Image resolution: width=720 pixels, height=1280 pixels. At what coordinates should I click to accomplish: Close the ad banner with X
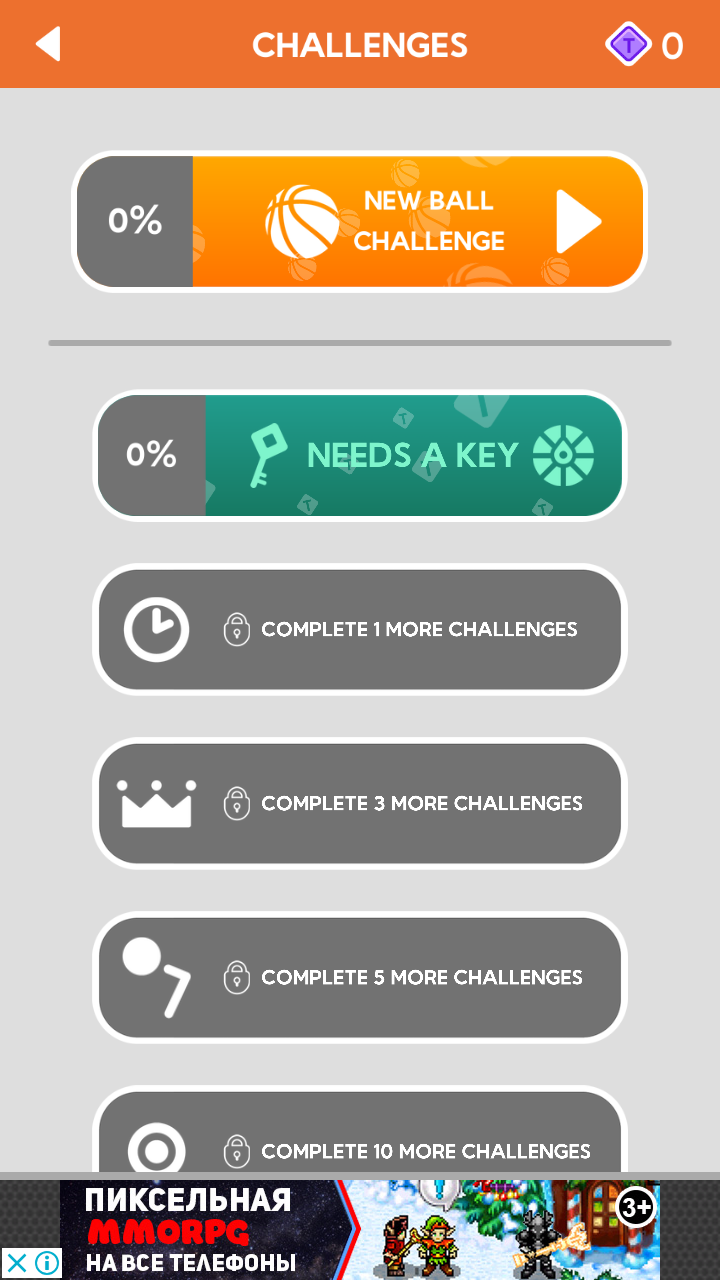(x=16, y=1262)
